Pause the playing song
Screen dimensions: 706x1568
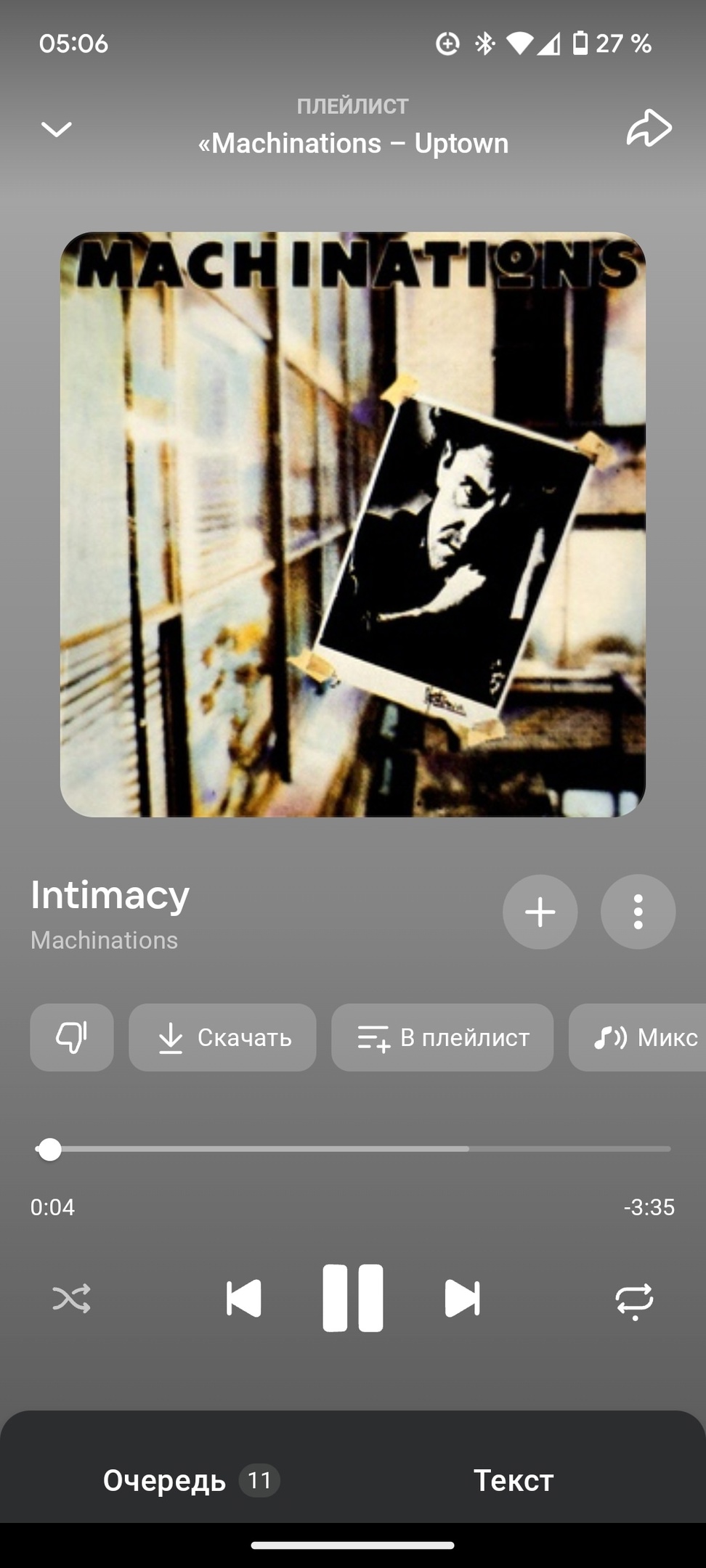[353, 1299]
